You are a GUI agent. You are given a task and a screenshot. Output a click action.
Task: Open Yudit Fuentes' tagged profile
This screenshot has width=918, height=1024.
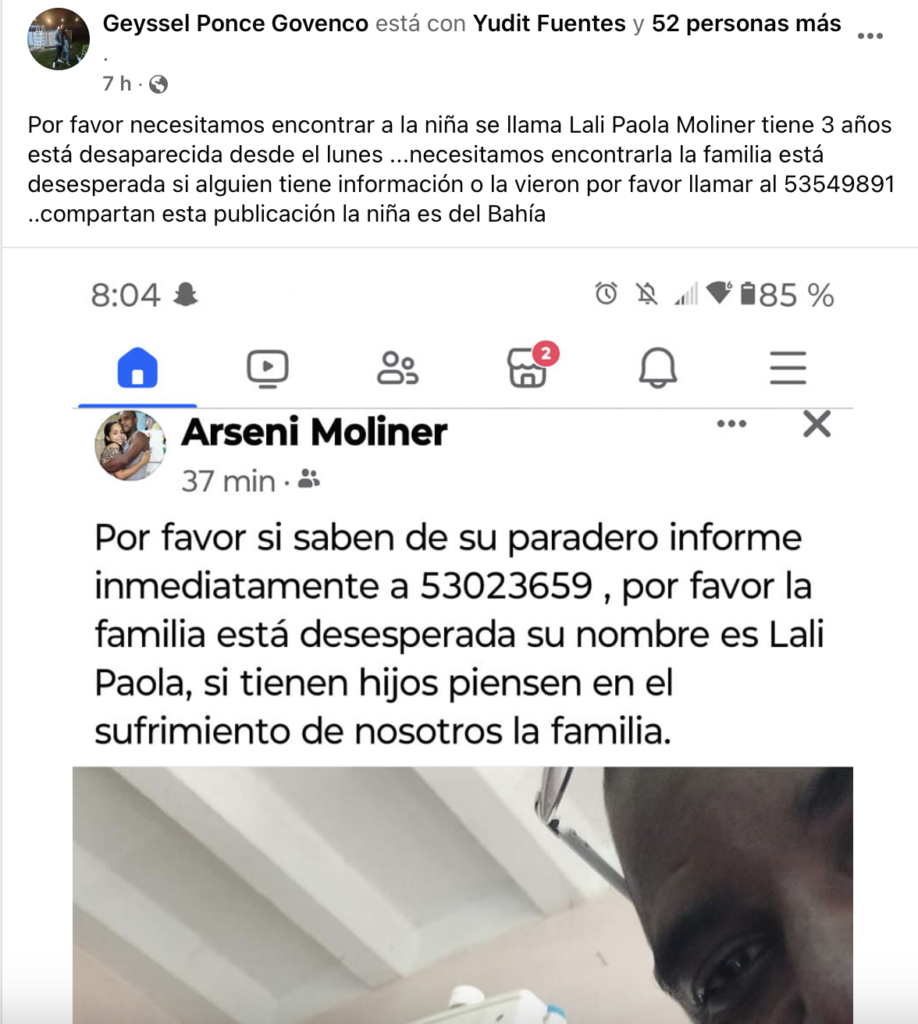pyautogui.click(x=549, y=24)
